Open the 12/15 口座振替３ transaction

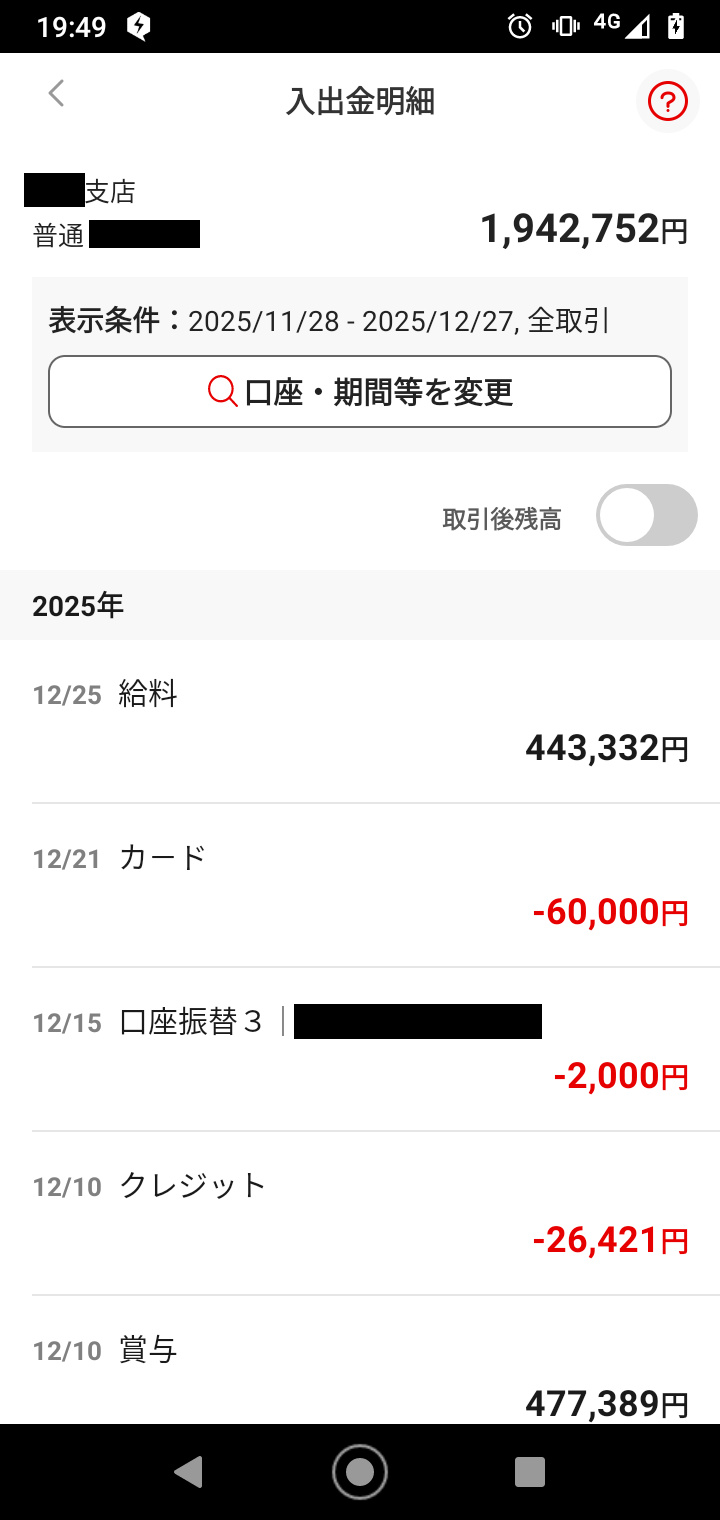pos(360,1050)
